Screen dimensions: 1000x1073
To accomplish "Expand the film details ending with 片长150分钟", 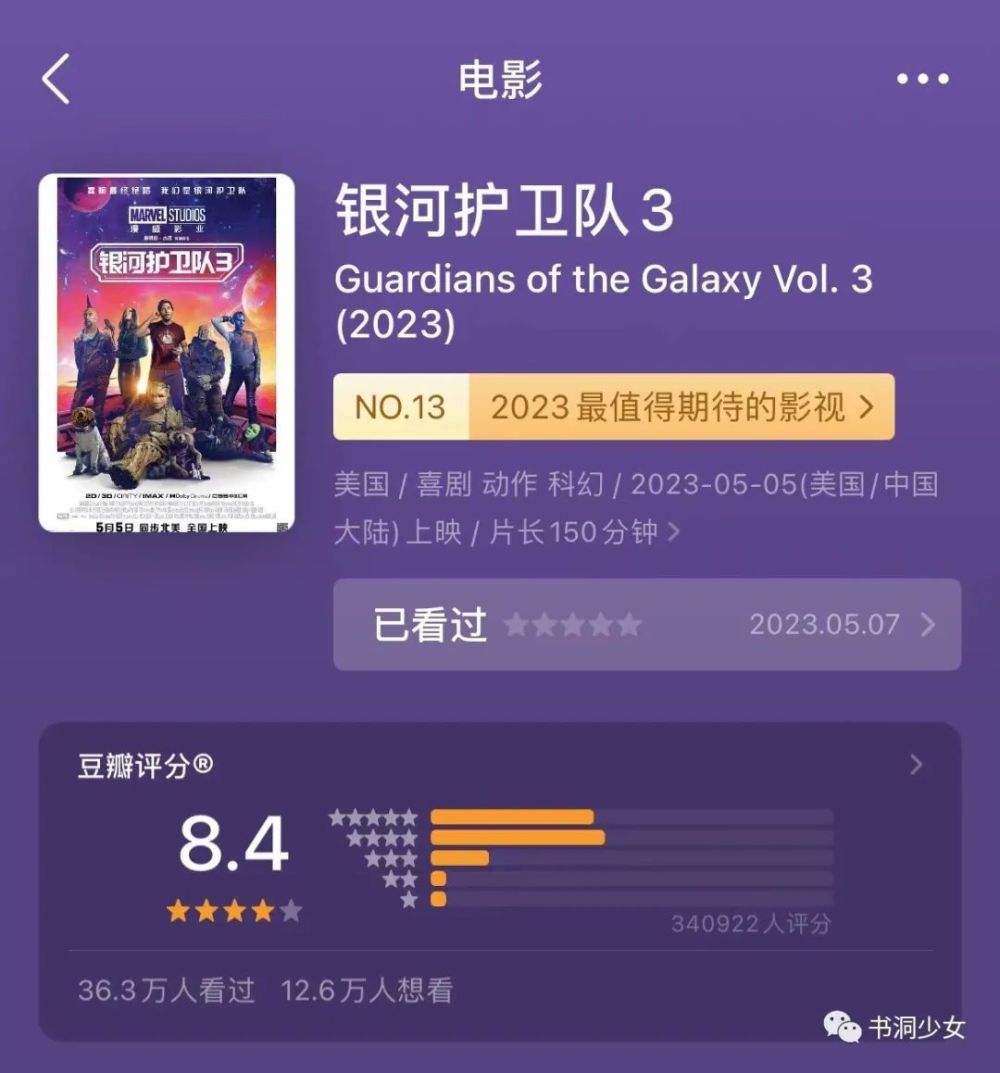I will 673,532.
